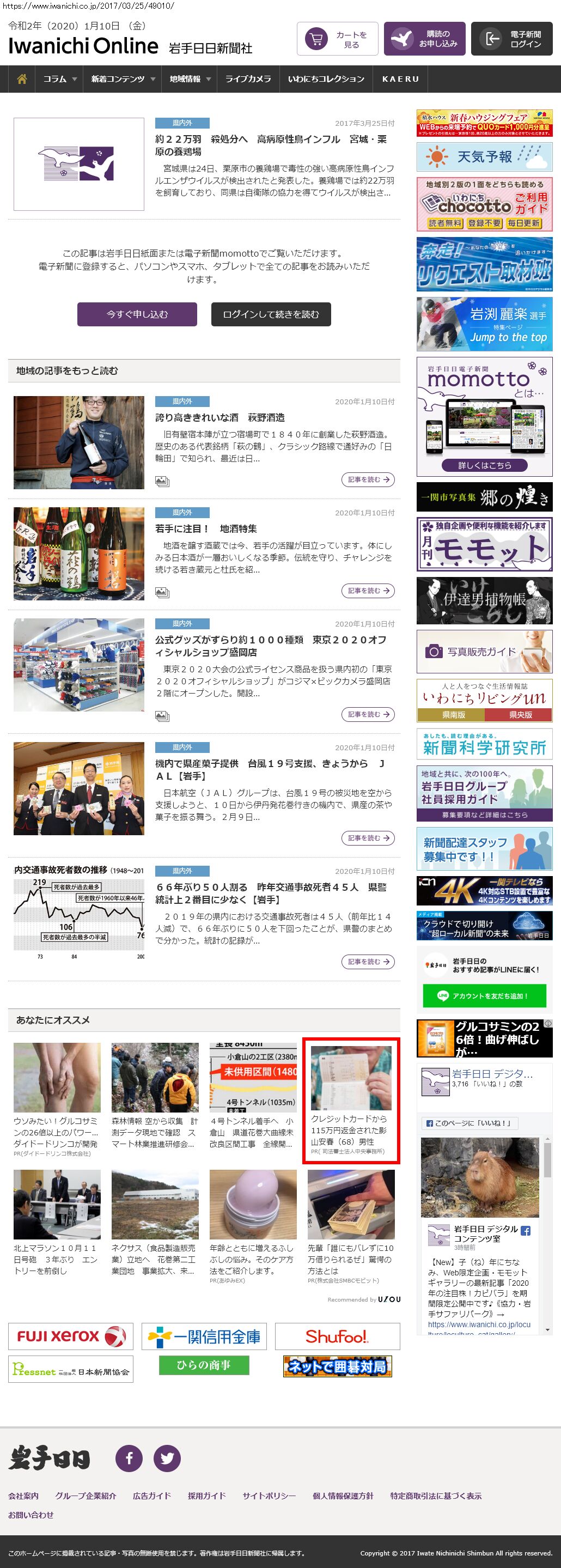Open the home icon in navigation bar
The image size is (561, 1568).
(x=22, y=79)
